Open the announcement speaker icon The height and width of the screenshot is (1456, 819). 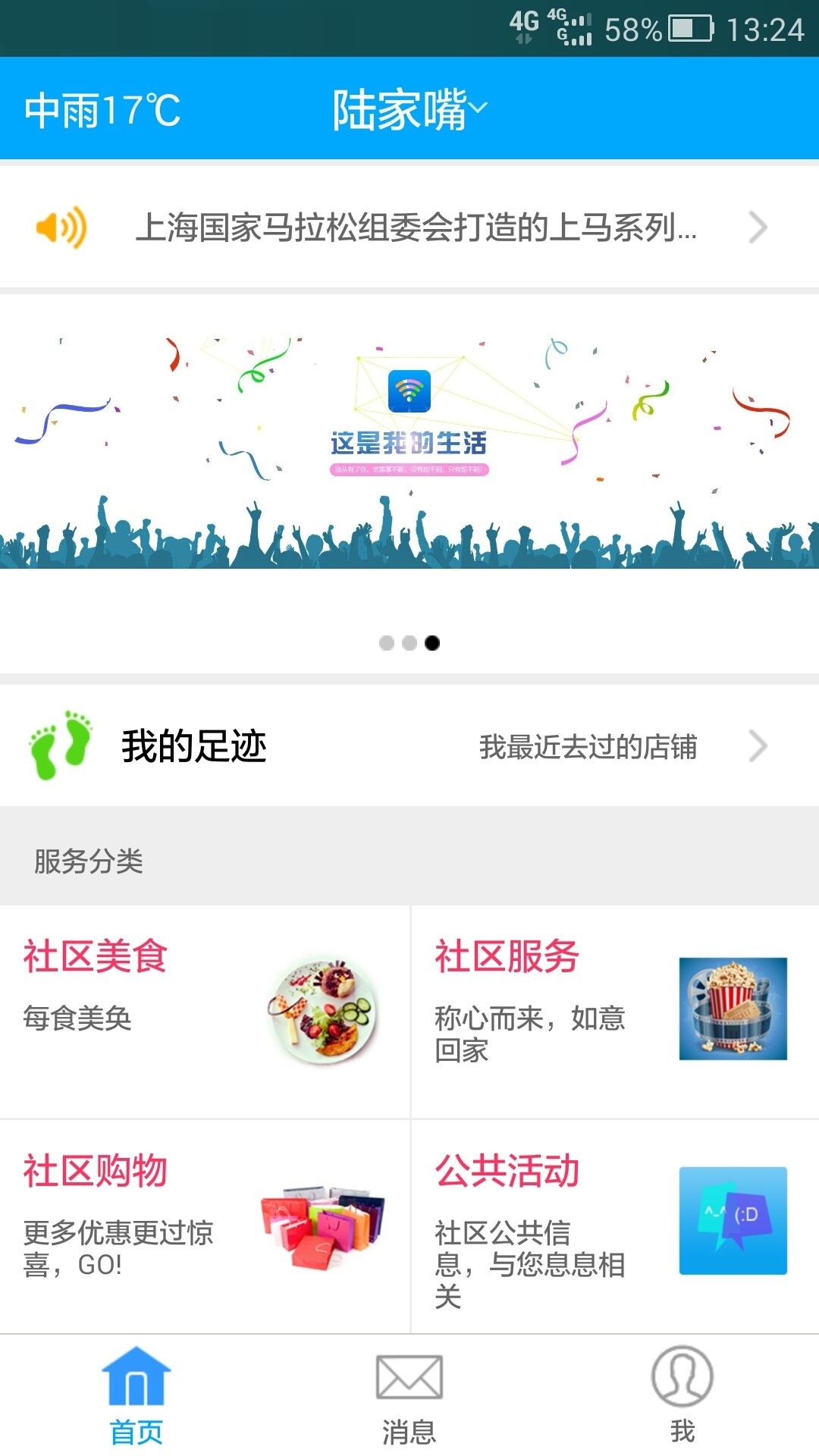tap(61, 226)
